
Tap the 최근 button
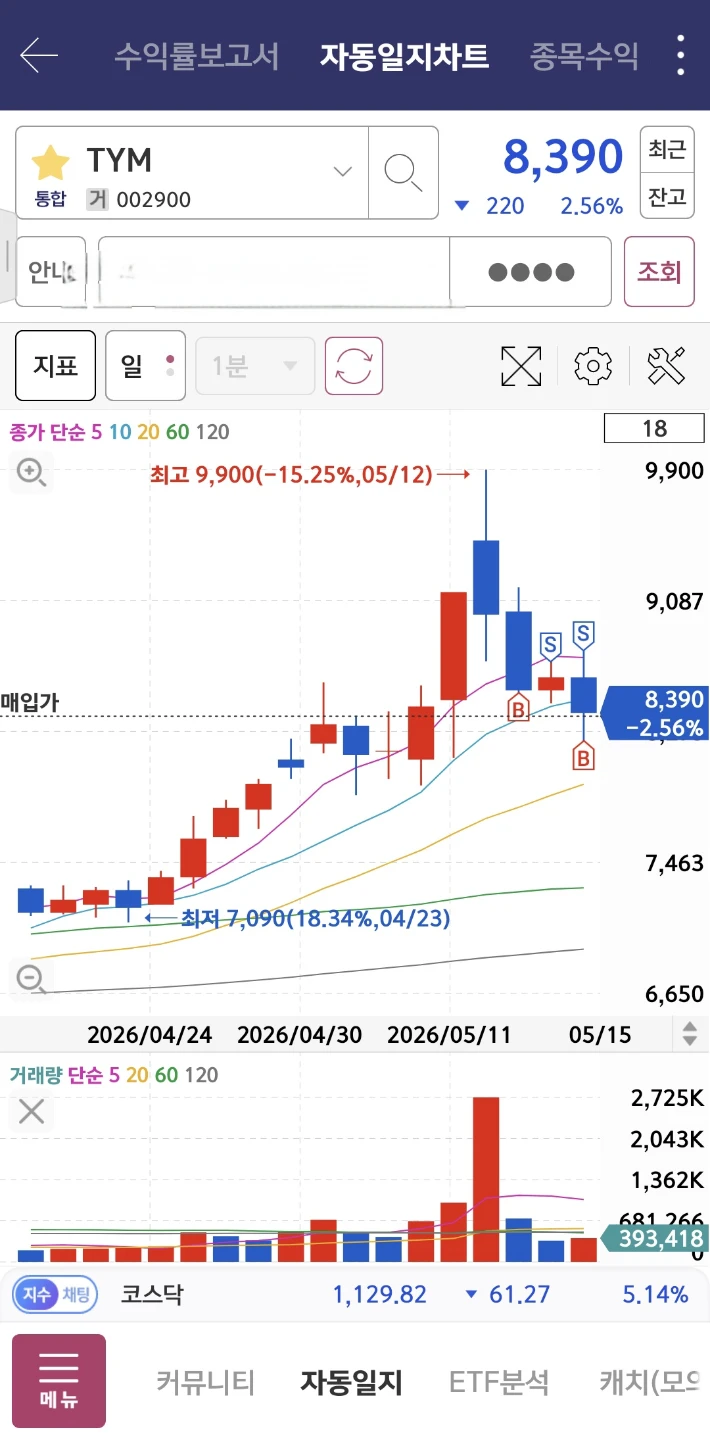[667, 150]
